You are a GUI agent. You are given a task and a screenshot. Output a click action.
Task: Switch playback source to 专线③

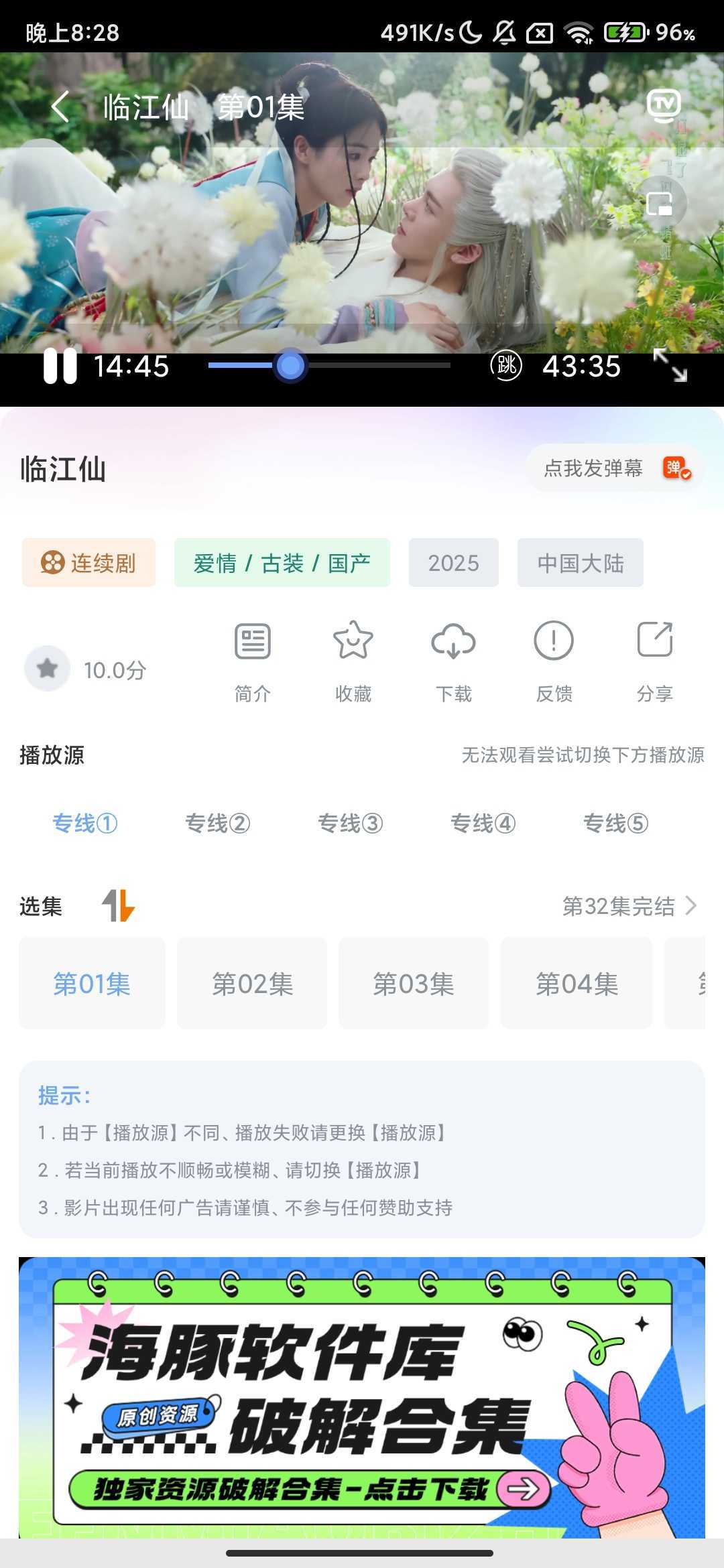point(351,823)
